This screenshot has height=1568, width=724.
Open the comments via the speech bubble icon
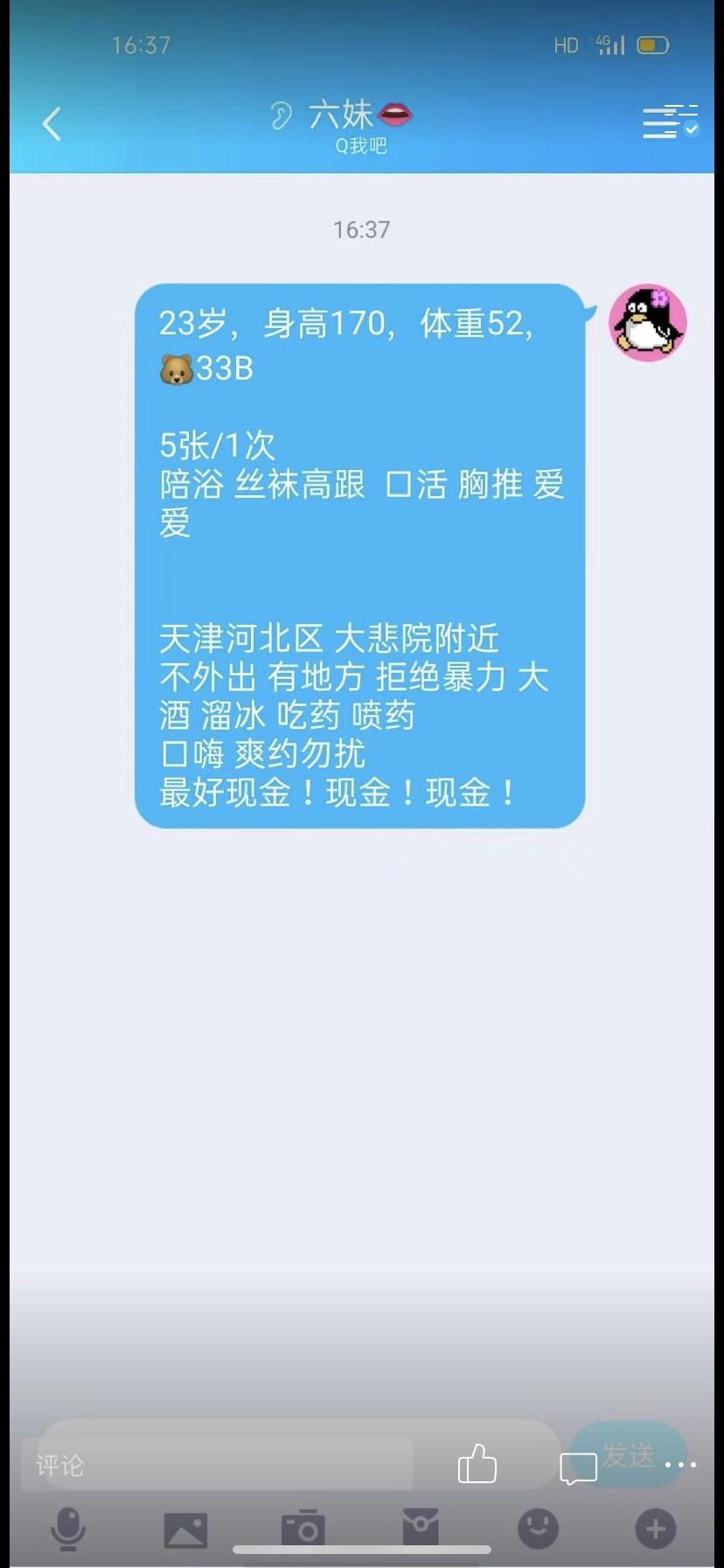578,1467
